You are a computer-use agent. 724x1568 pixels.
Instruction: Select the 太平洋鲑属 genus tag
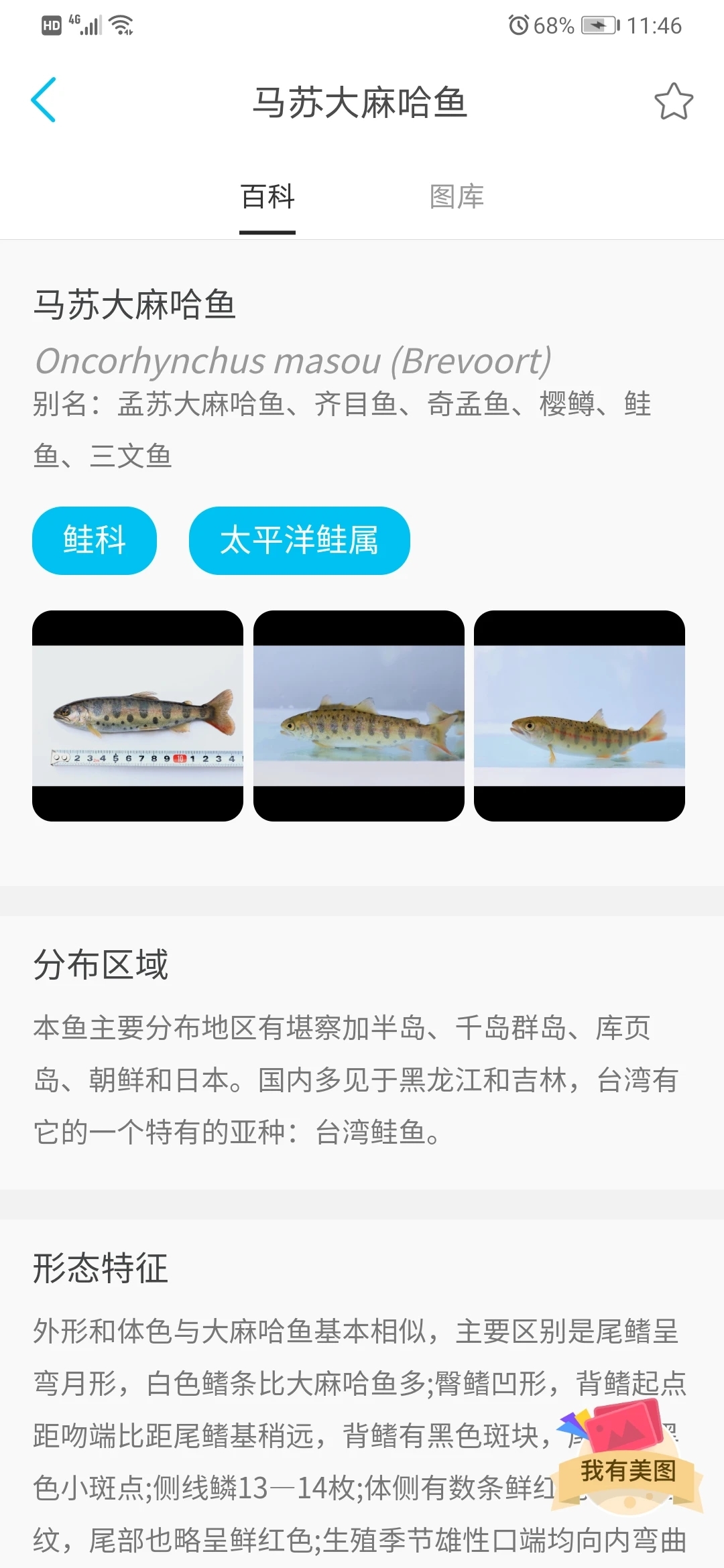tap(300, 540)
